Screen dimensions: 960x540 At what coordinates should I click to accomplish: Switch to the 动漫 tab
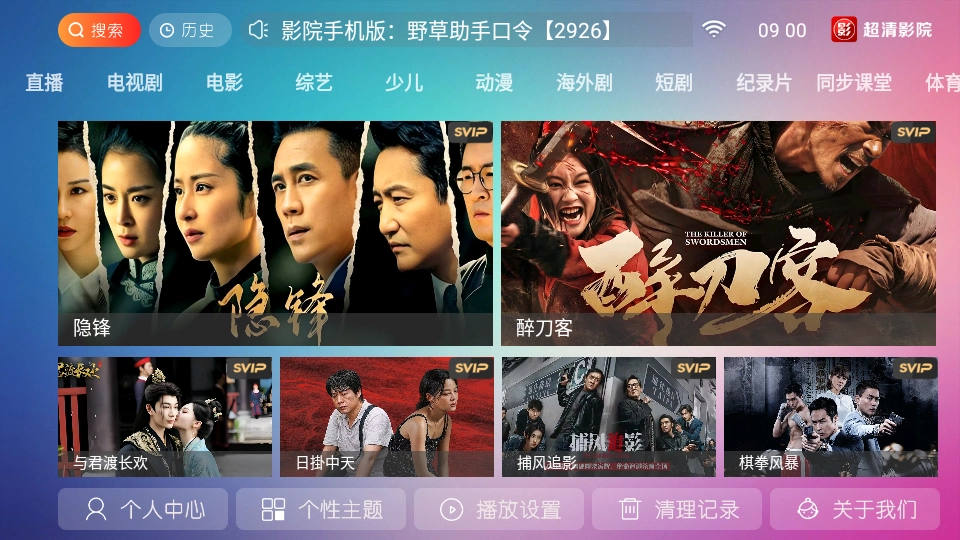pyautogui.click(x=494, y=83)
